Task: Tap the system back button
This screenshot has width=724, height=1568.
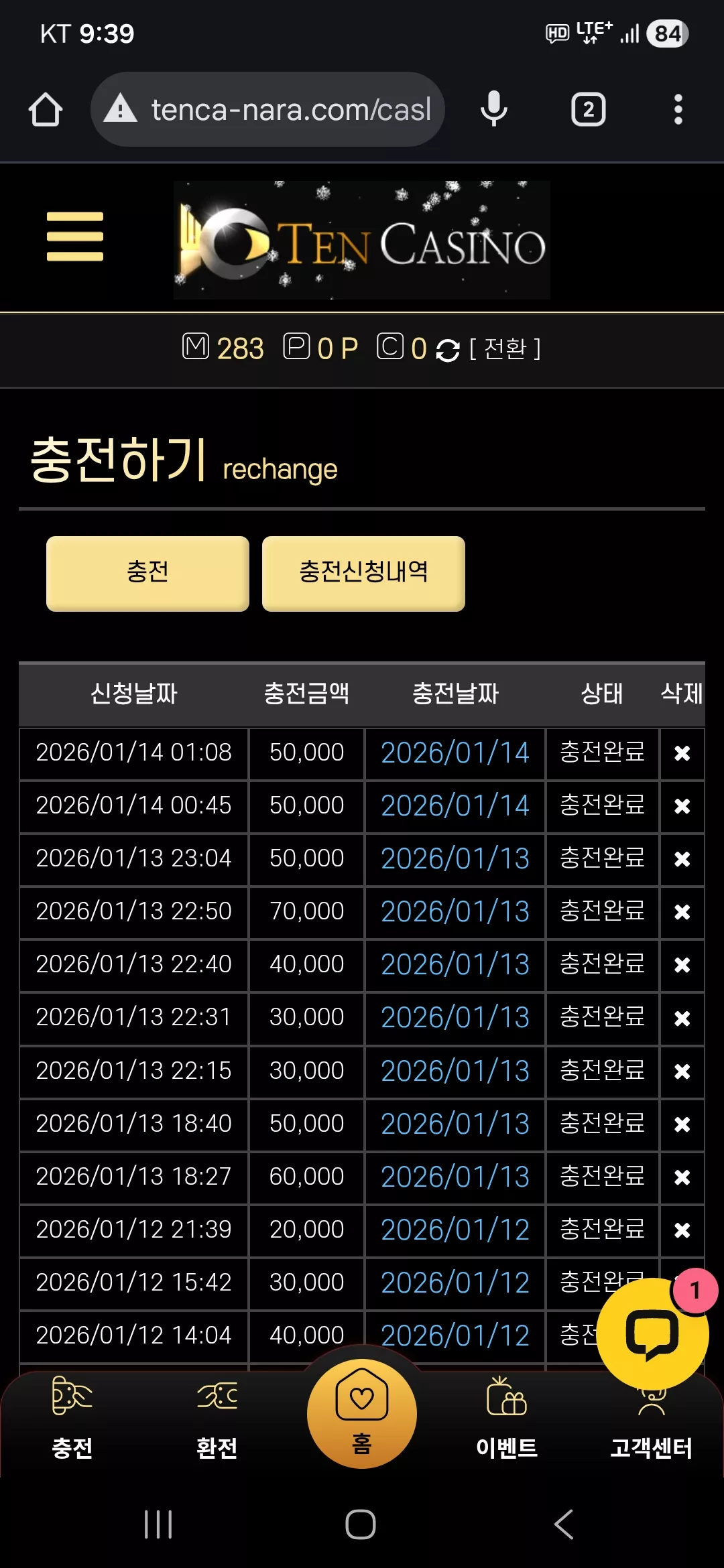Action: tap(564, 1524)
